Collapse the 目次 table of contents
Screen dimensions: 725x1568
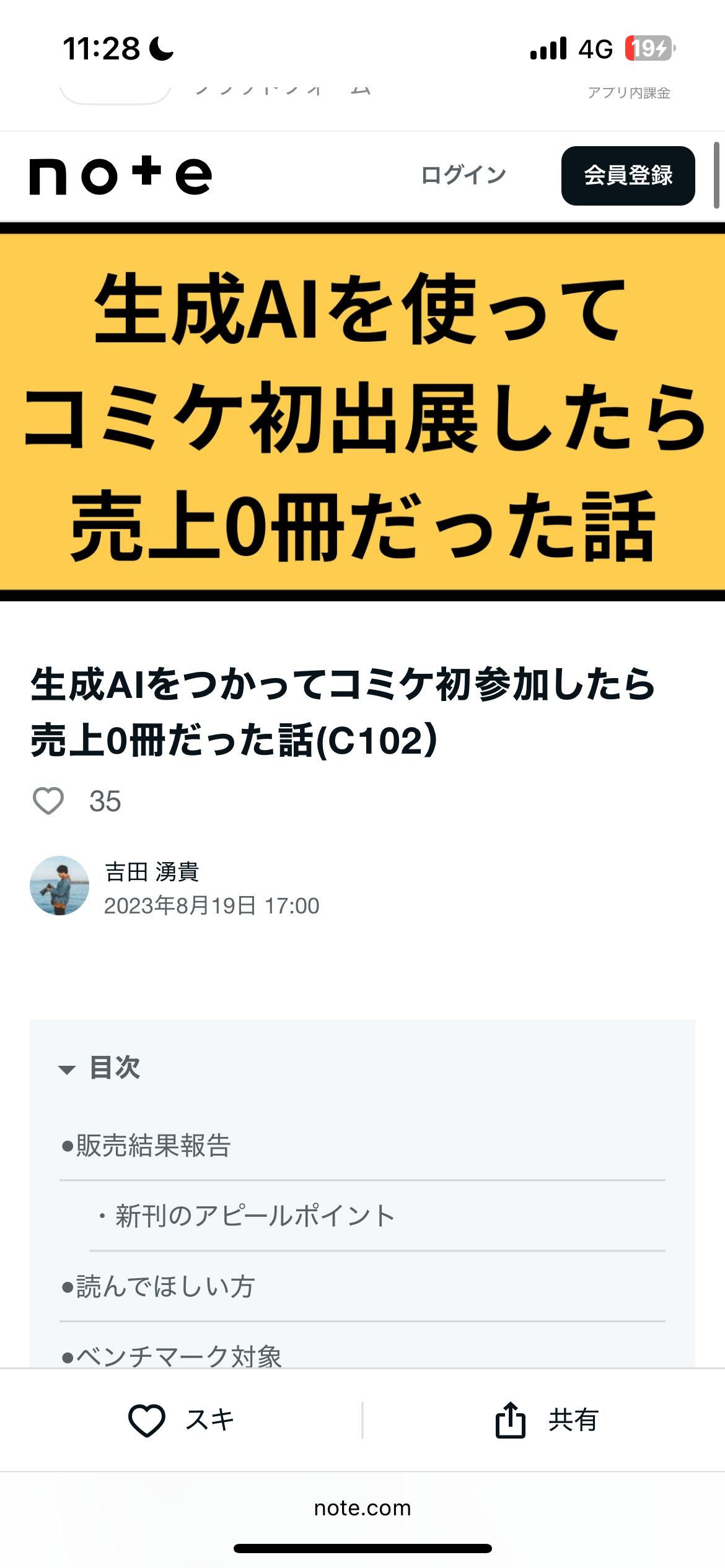pos(99,1068)
